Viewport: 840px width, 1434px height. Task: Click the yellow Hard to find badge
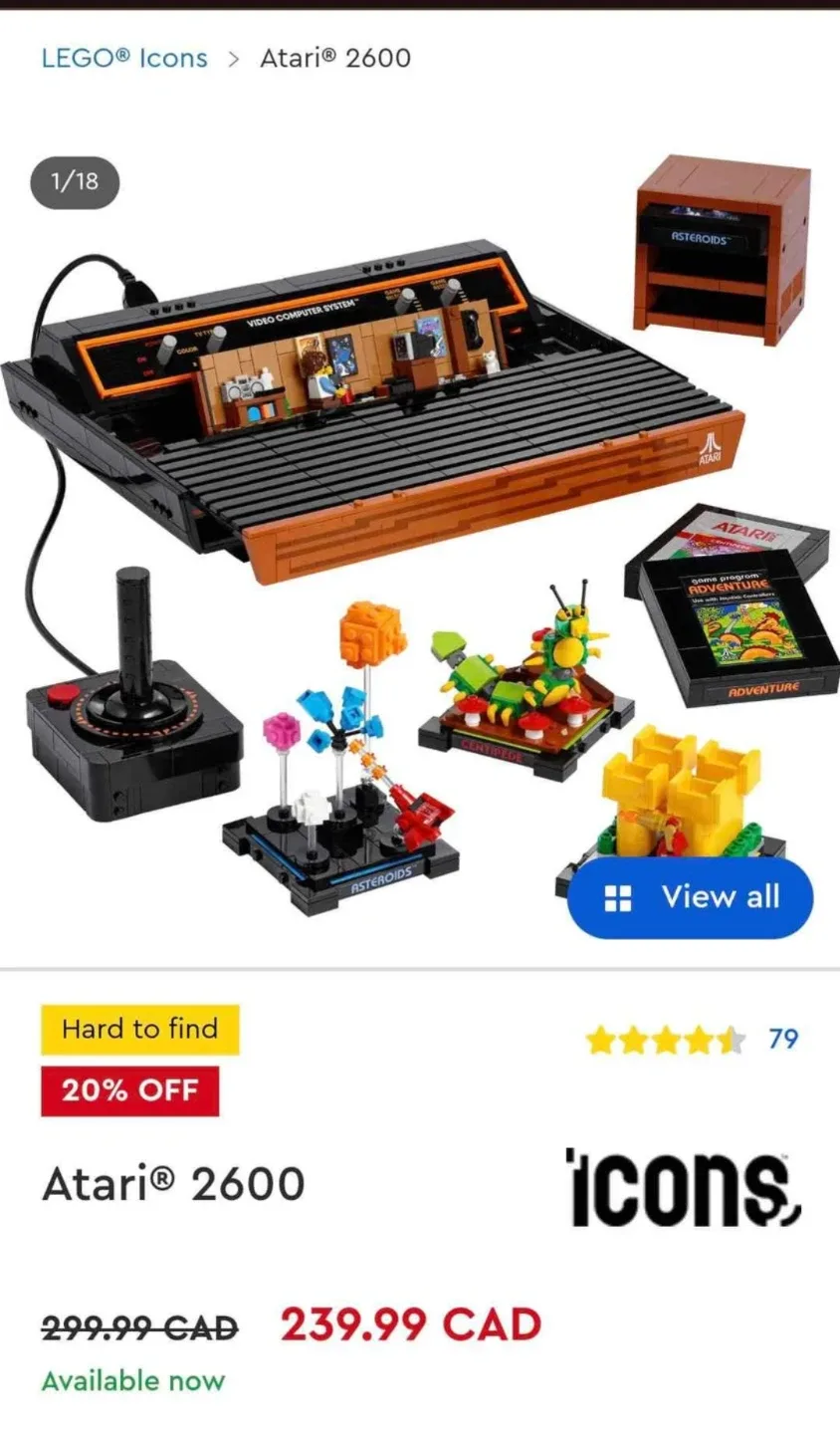click(139, 1030)
